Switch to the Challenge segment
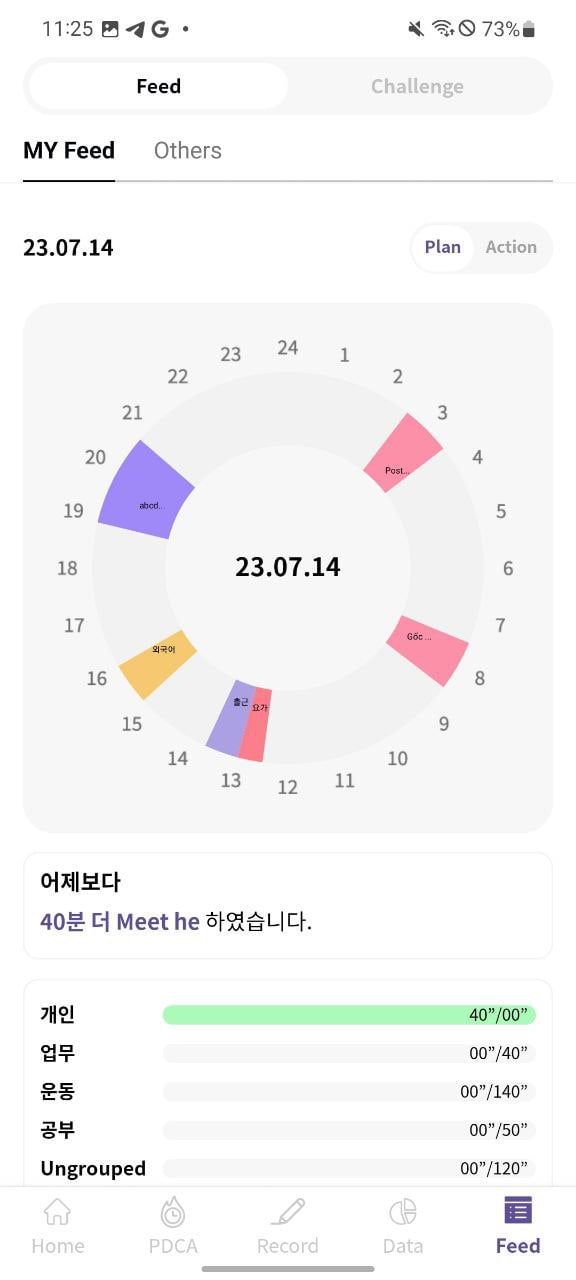This screenshot has width=576, height=1280. tap(417, 86)
